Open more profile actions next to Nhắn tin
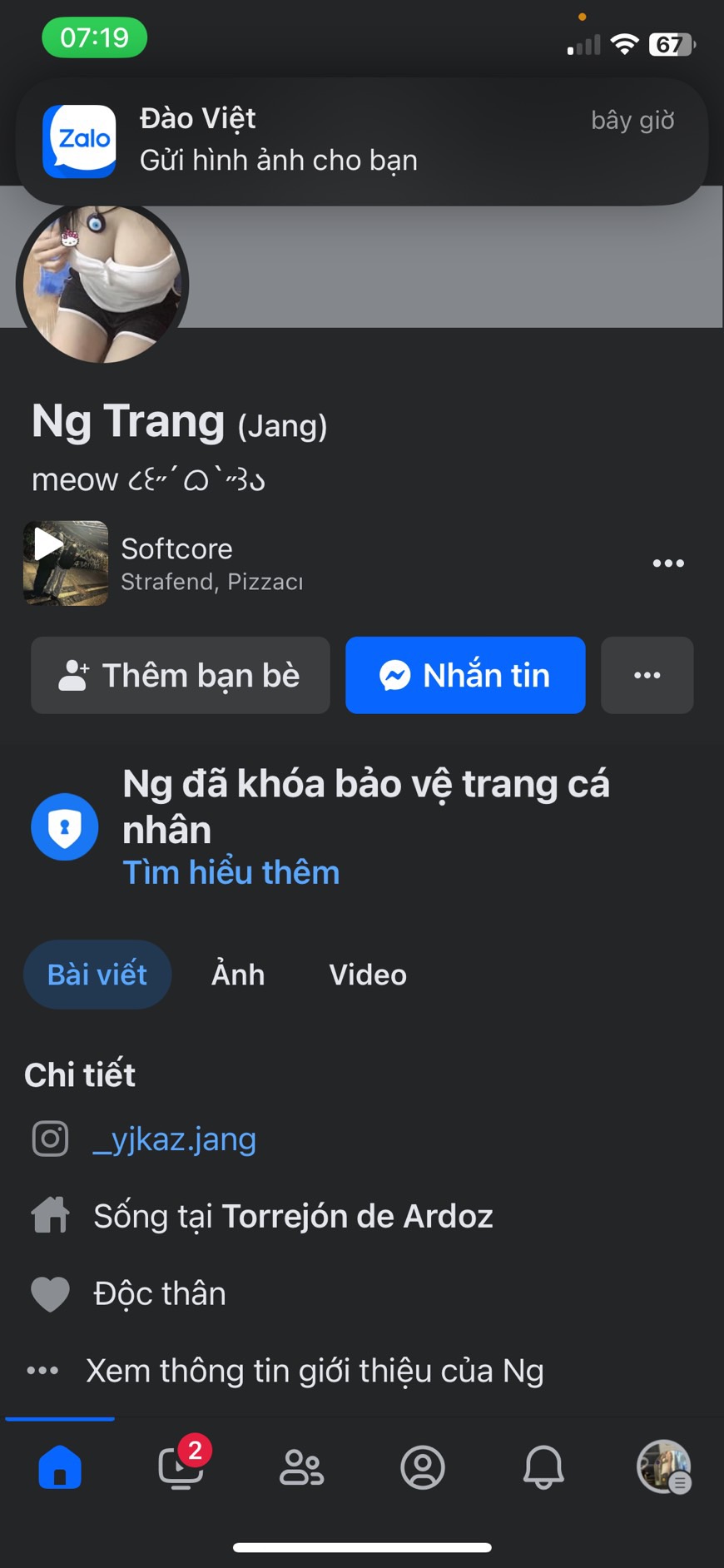 click(x=647, y=675)
